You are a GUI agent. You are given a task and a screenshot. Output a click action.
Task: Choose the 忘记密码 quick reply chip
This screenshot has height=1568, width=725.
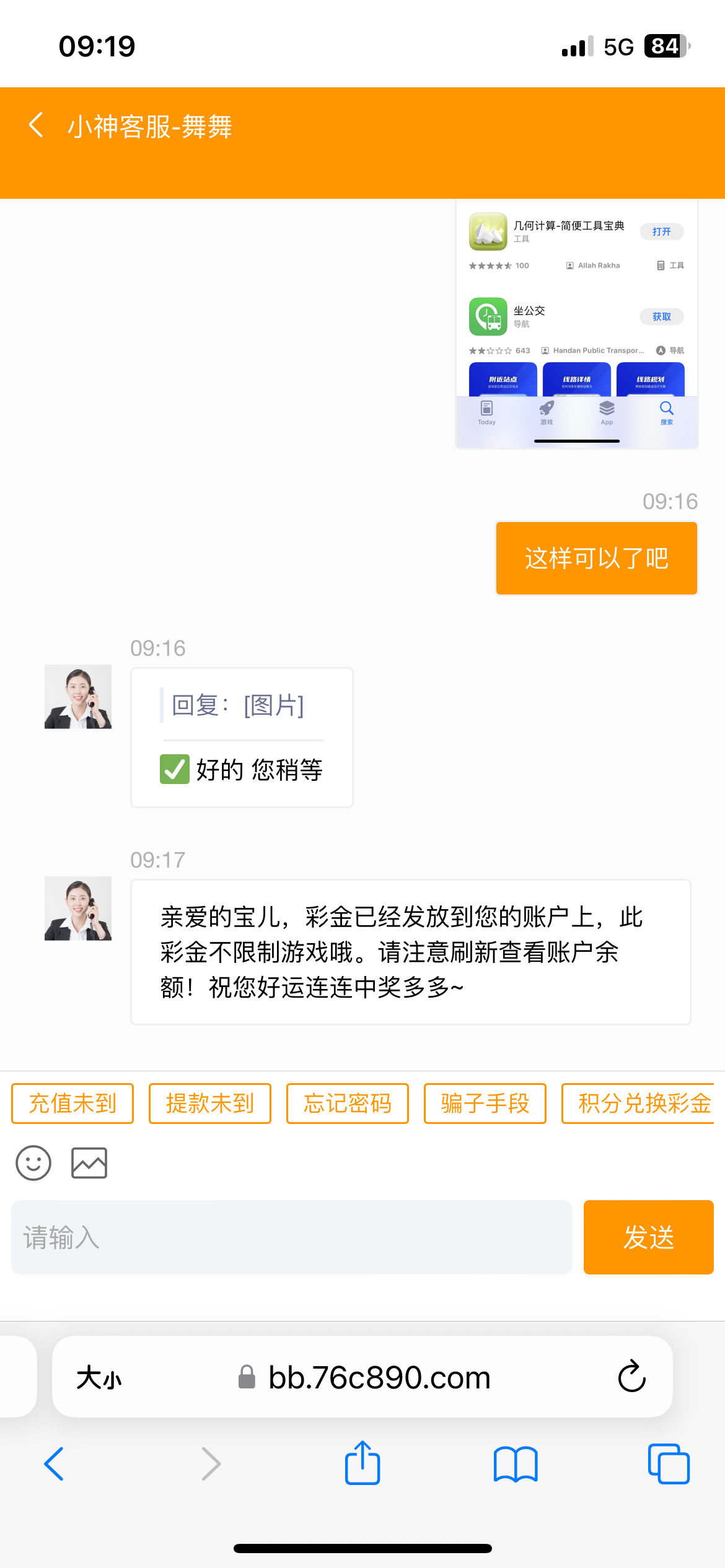point(348,1104)
